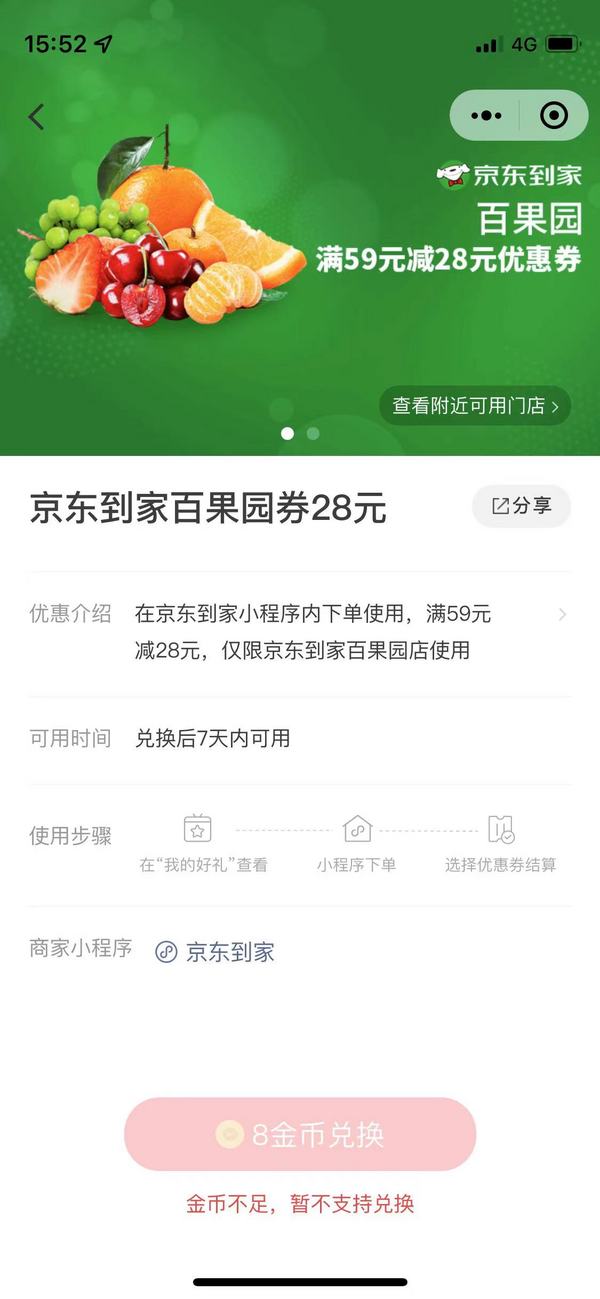Open the mini program three-dot menu

pos(487,115)
